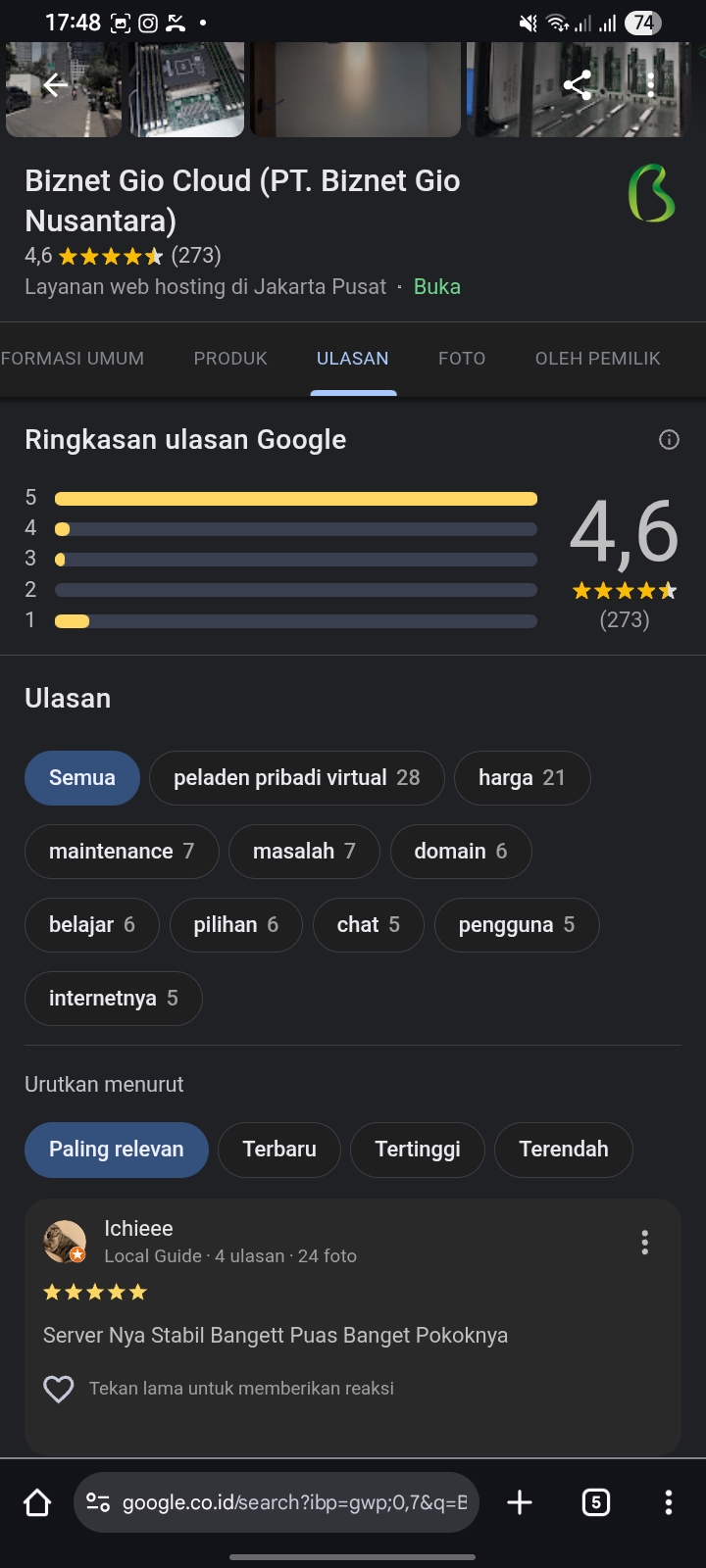Filter reviews by internetnya
This screenshot has height=1568, width=706.
(x=113, y=999)
